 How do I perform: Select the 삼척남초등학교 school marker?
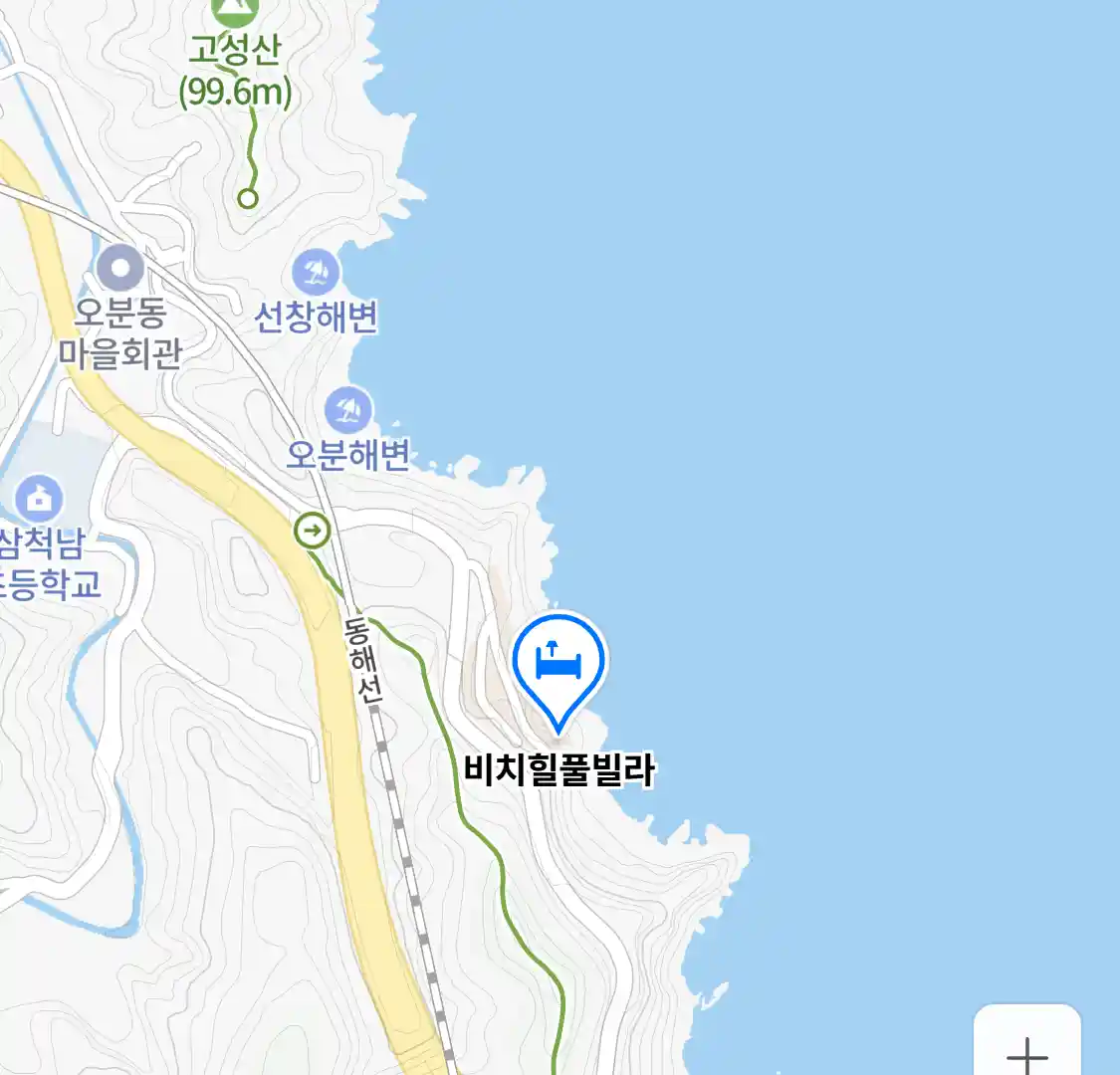[40, 498]
